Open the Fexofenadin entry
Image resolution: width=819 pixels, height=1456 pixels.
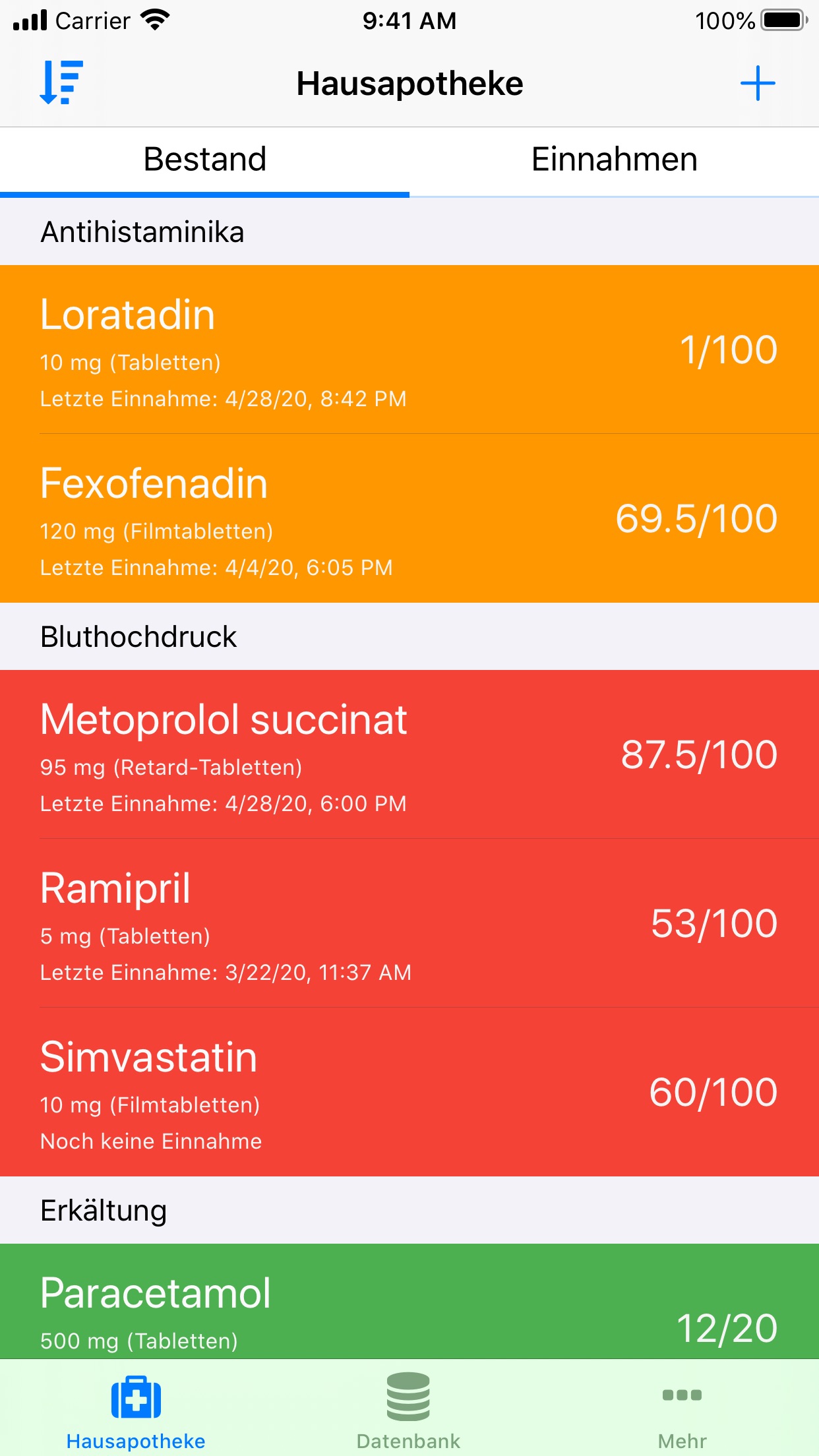[409, 518]
